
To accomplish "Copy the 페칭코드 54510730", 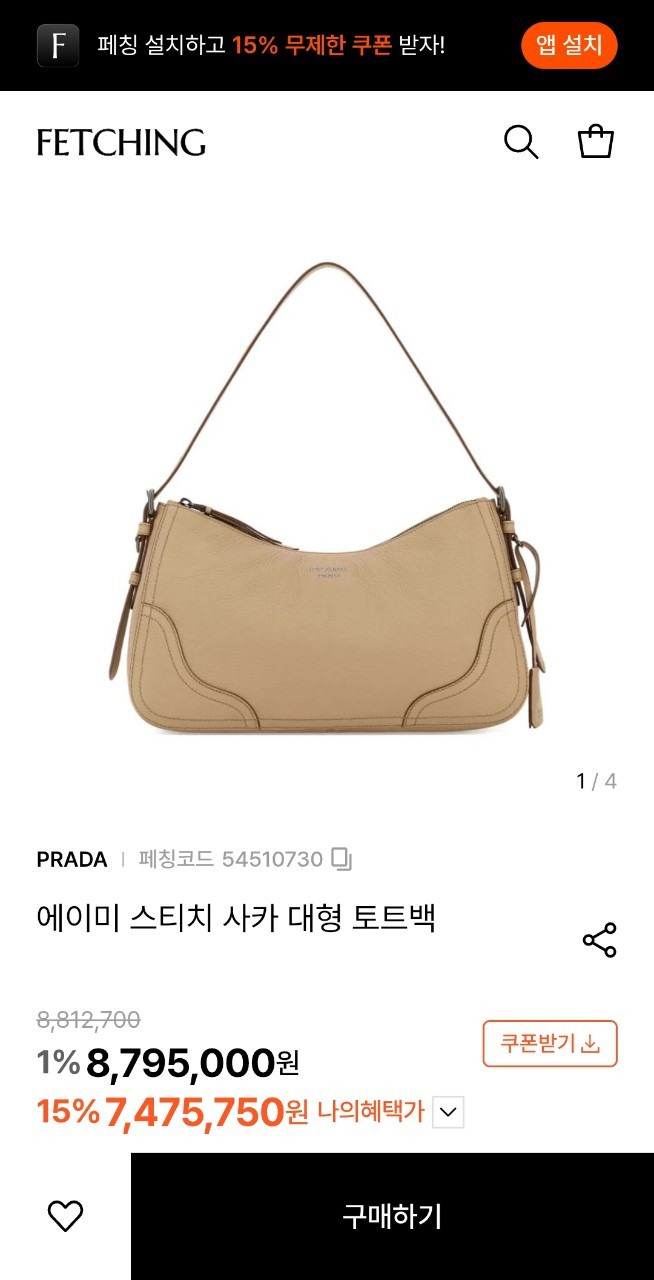I will click(x=342, y=859).
